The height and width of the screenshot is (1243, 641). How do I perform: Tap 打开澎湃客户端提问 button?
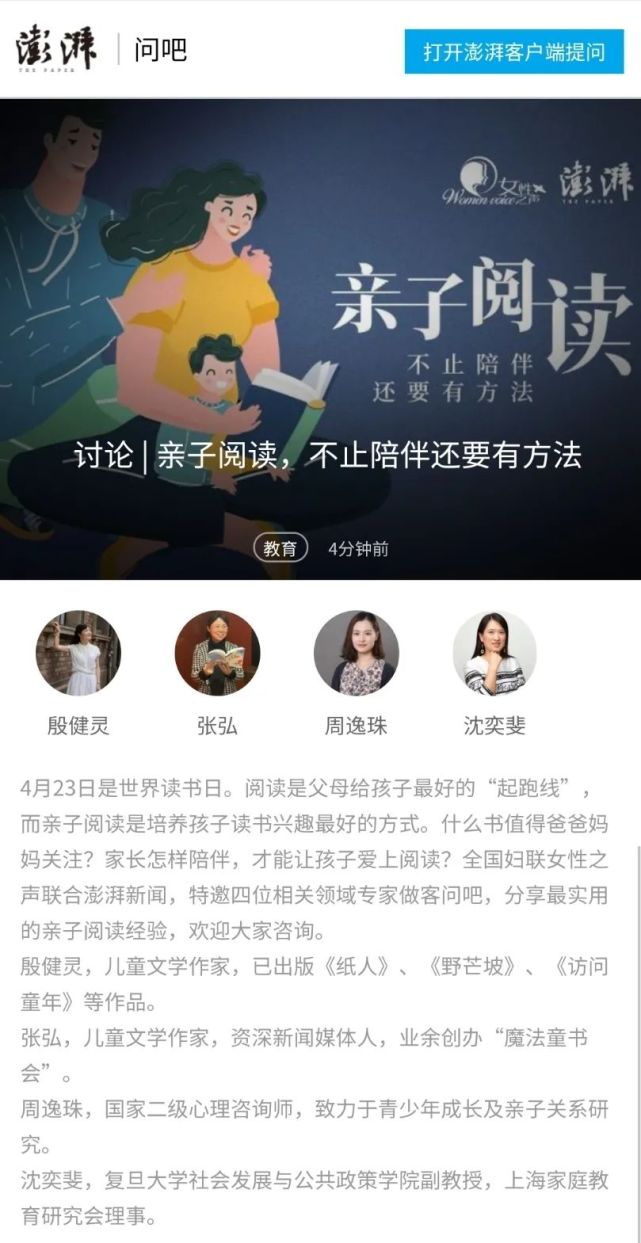coord(514,51)
